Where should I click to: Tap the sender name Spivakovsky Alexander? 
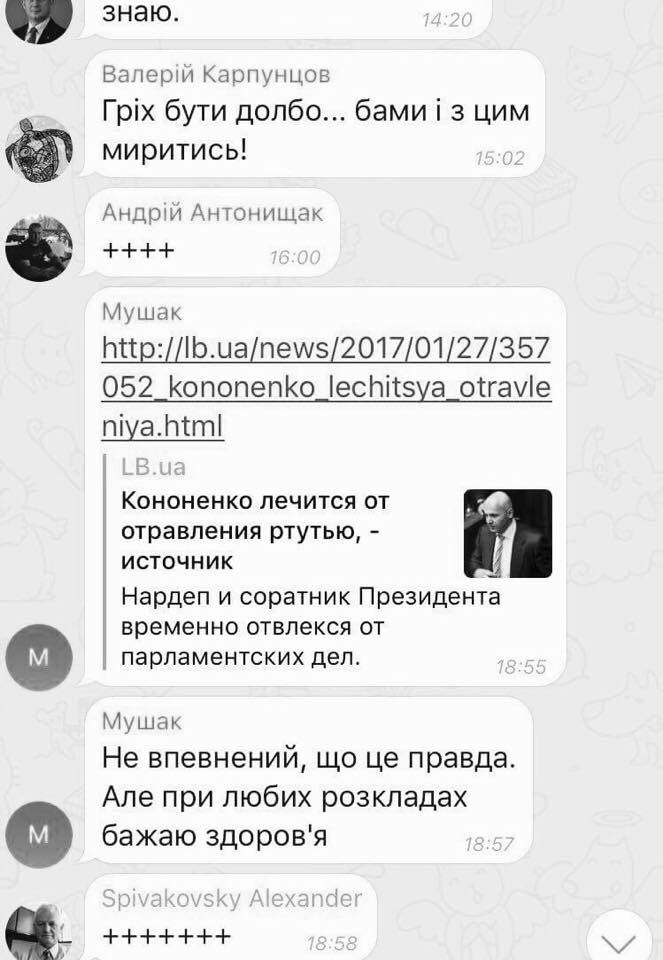click(232, 898)
